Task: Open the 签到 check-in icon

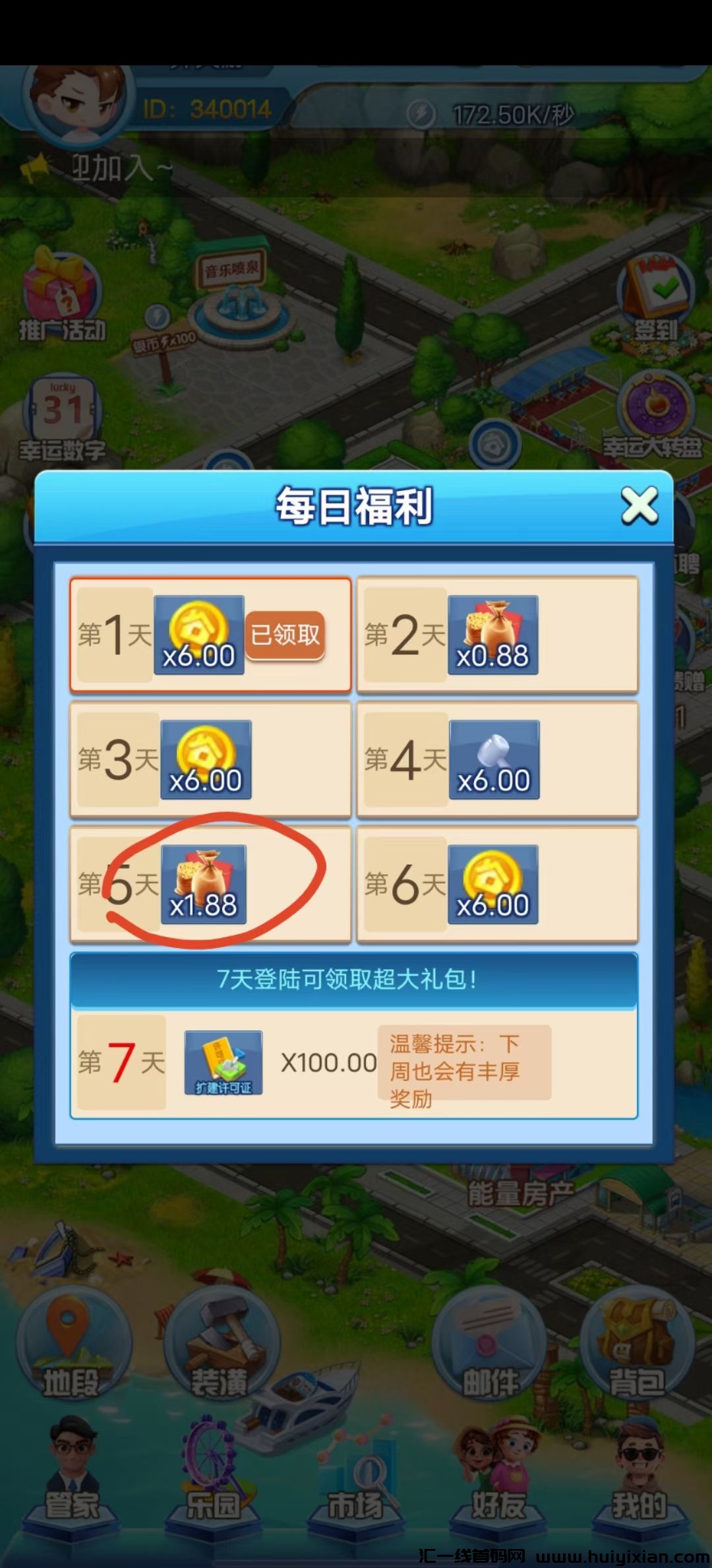Action: pyautogui.click(x=656, y=297)
